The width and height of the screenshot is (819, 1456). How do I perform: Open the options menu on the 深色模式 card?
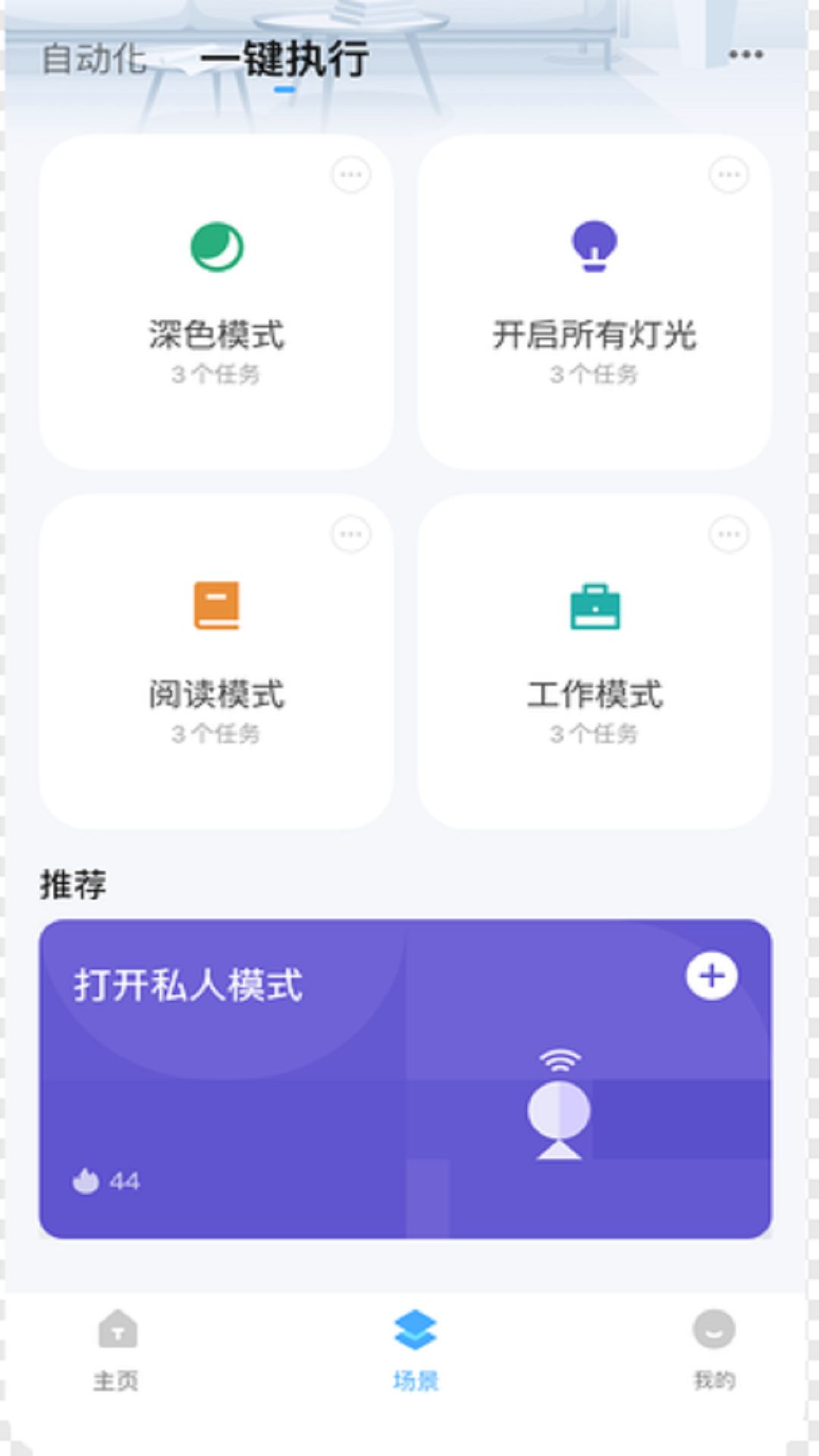(x=350, y=174)
